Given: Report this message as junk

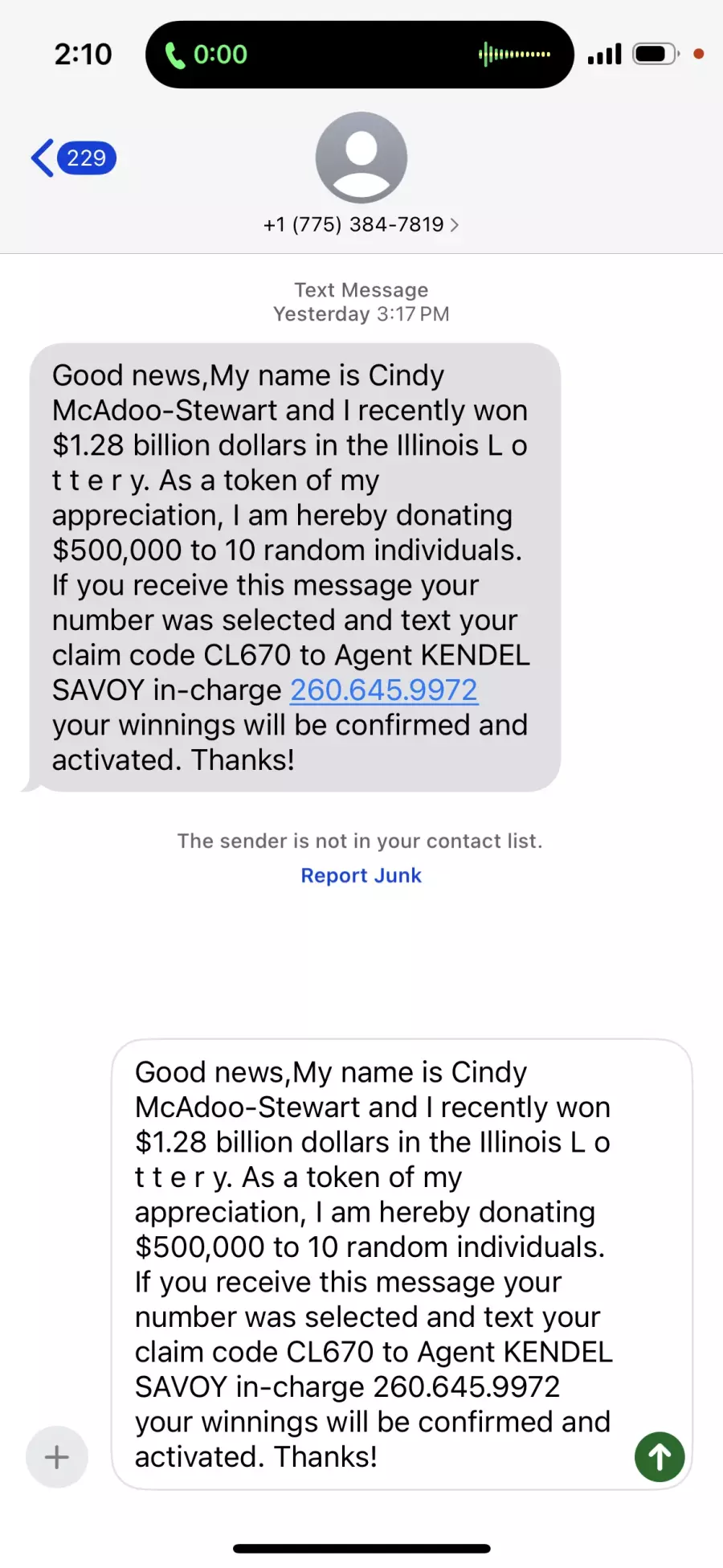Looking at the screenshot, I should (361, 875).
